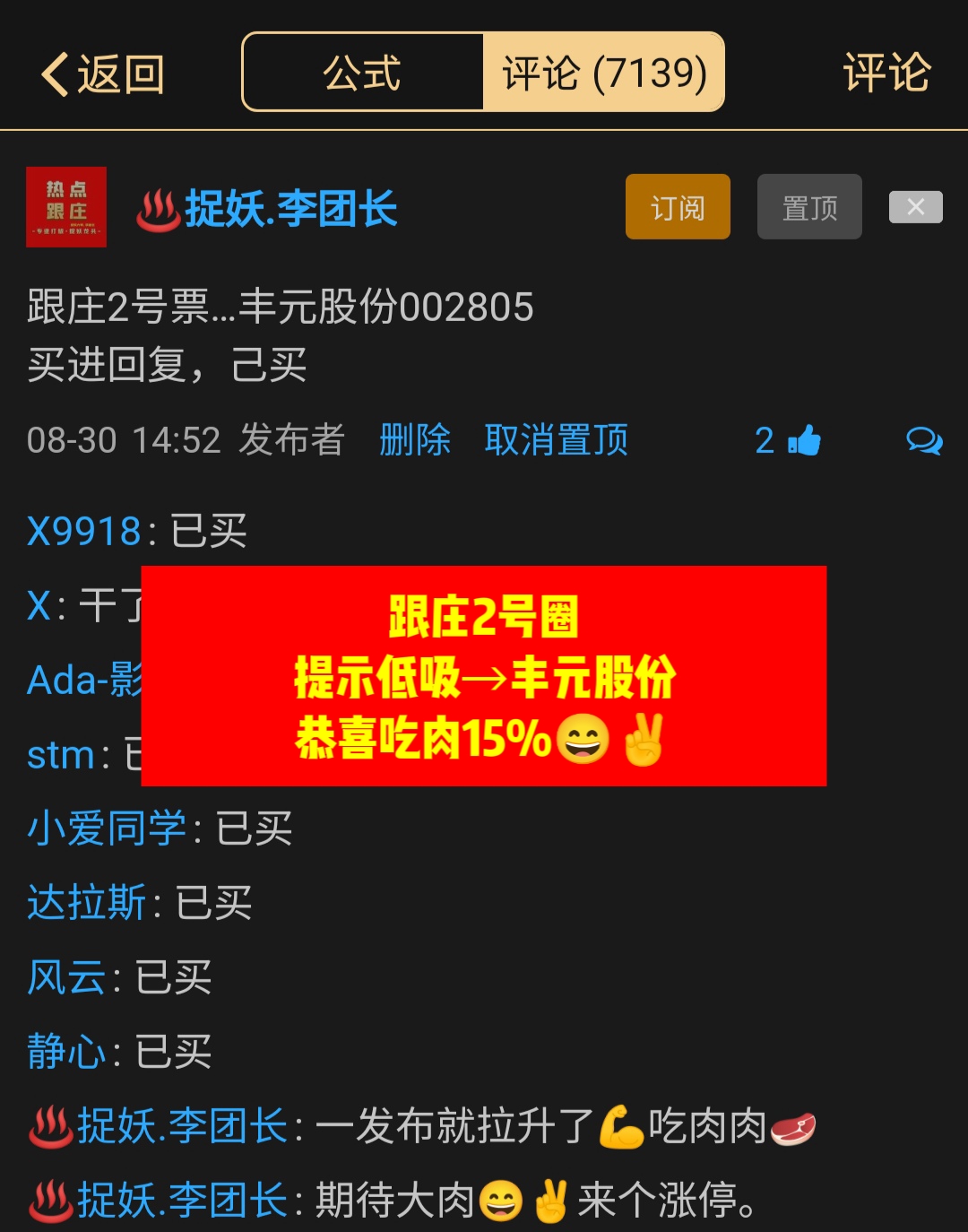Open 捉妖.李团长 profile from post header

[290, 209]
